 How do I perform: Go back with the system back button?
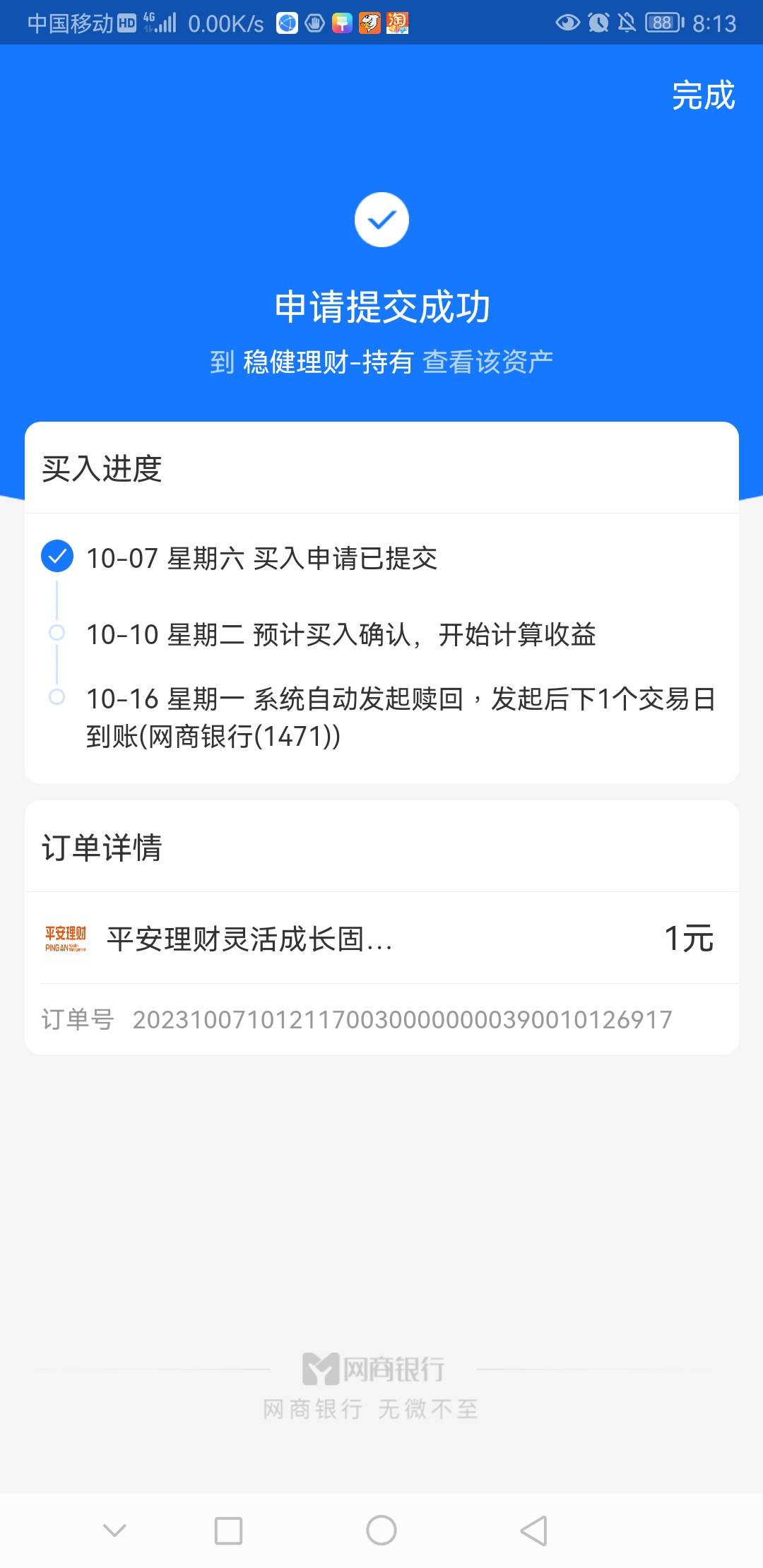[x=534, y=1531]
